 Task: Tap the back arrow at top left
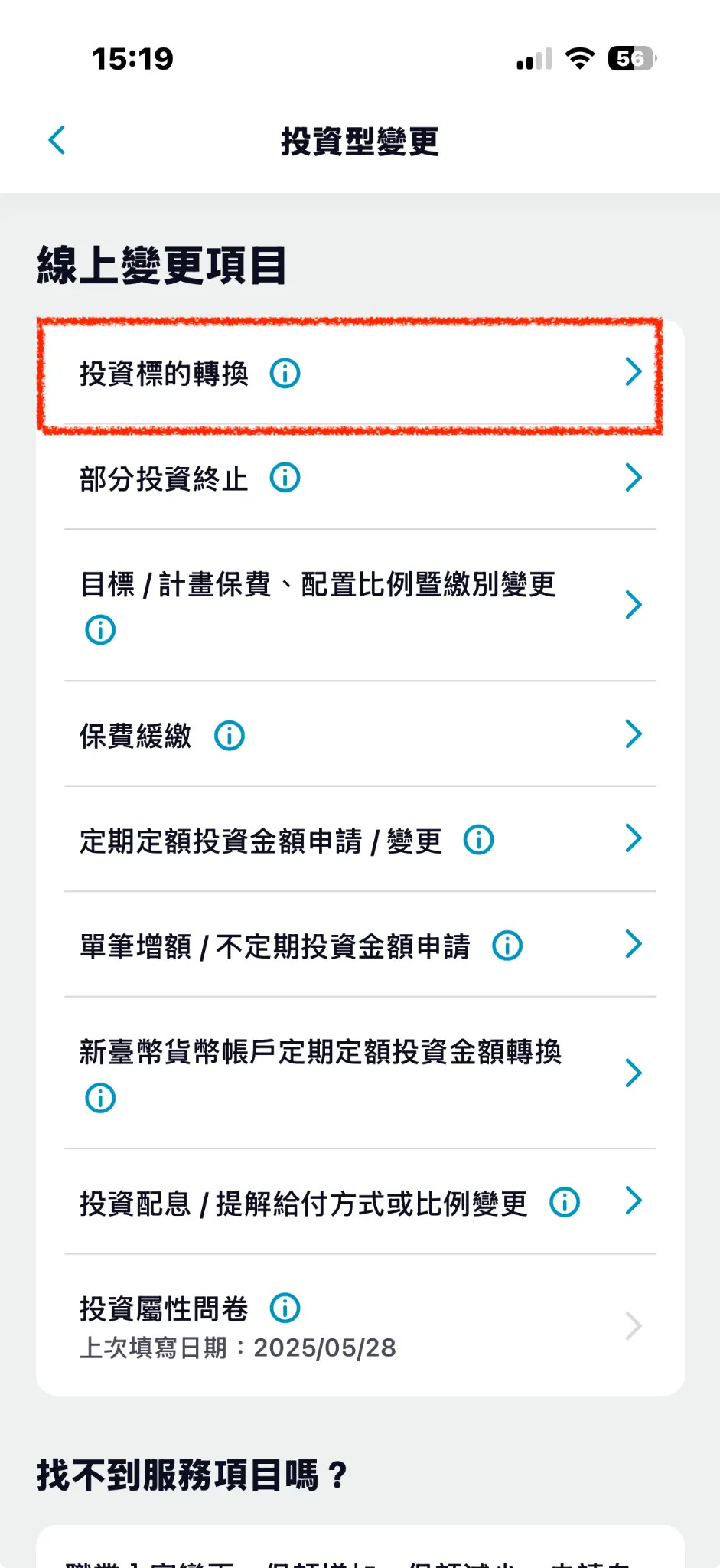[57, 140]
